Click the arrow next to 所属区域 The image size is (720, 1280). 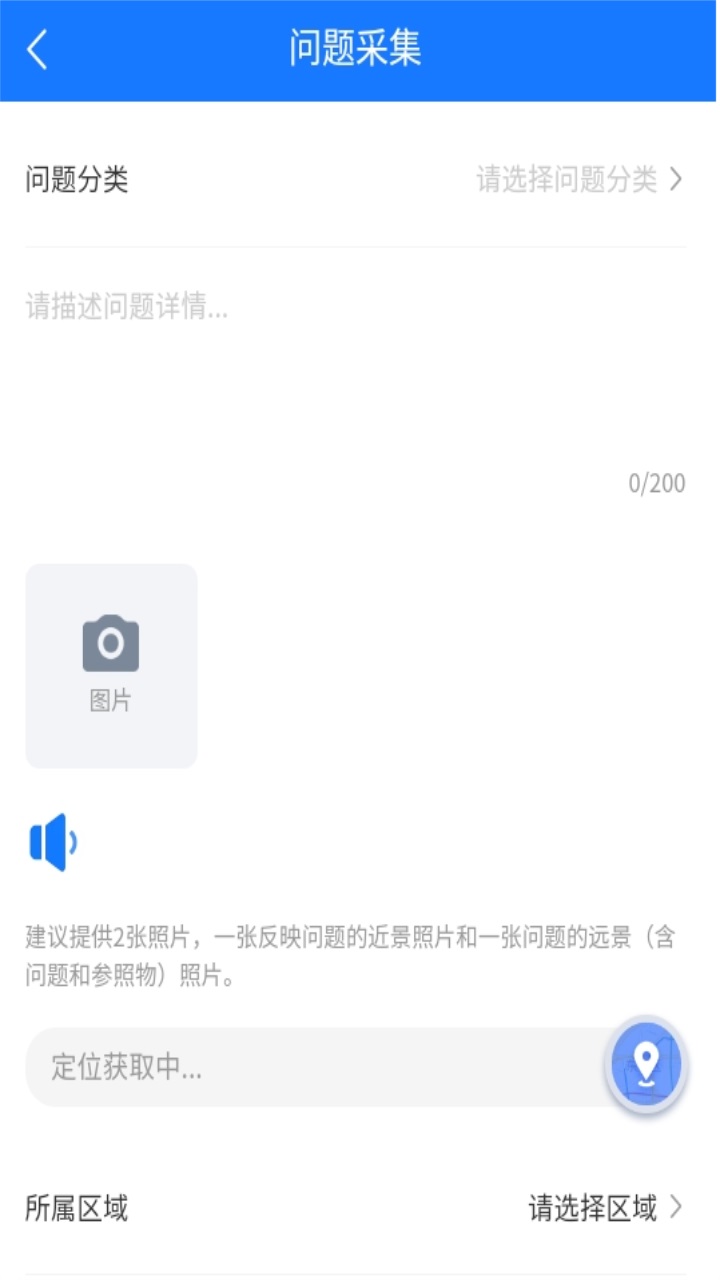coord(676,1208)
